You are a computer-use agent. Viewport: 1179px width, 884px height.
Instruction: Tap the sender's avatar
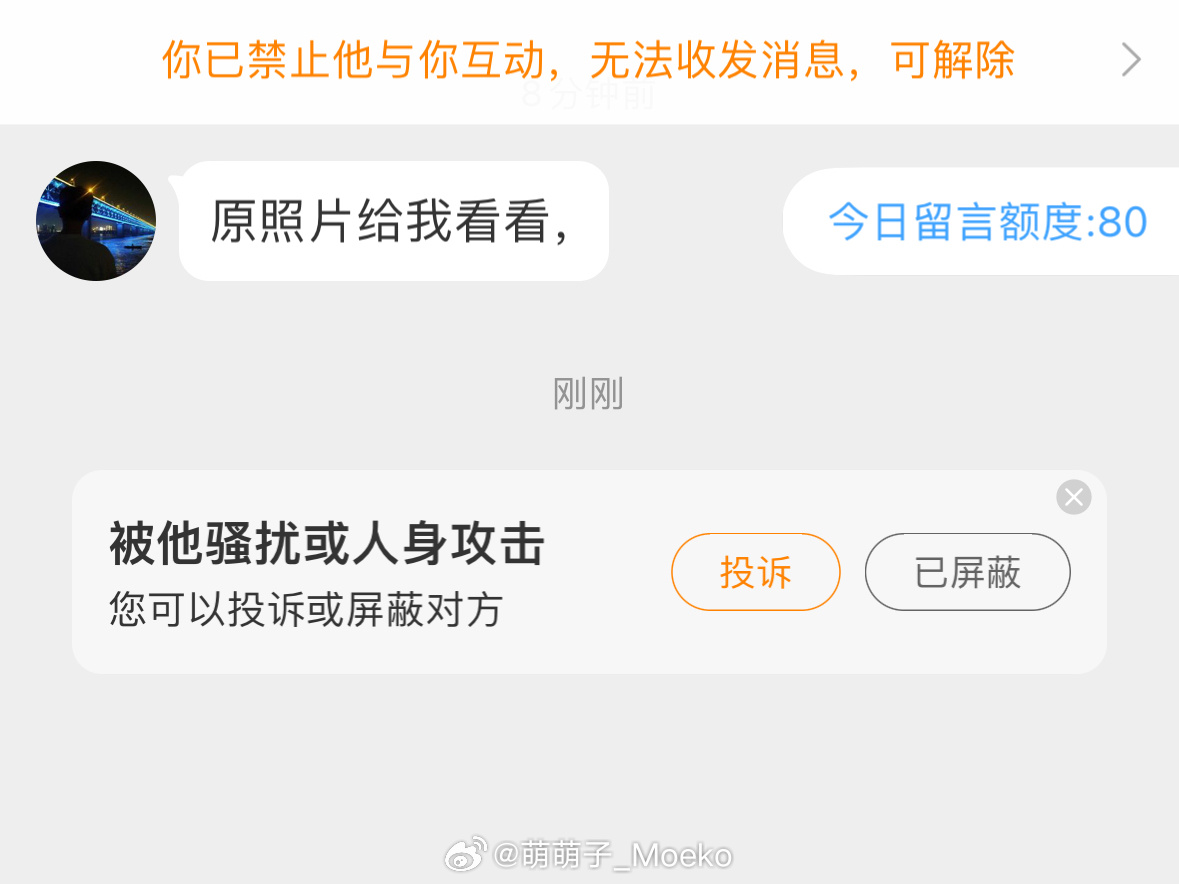[x=96, y=221]
